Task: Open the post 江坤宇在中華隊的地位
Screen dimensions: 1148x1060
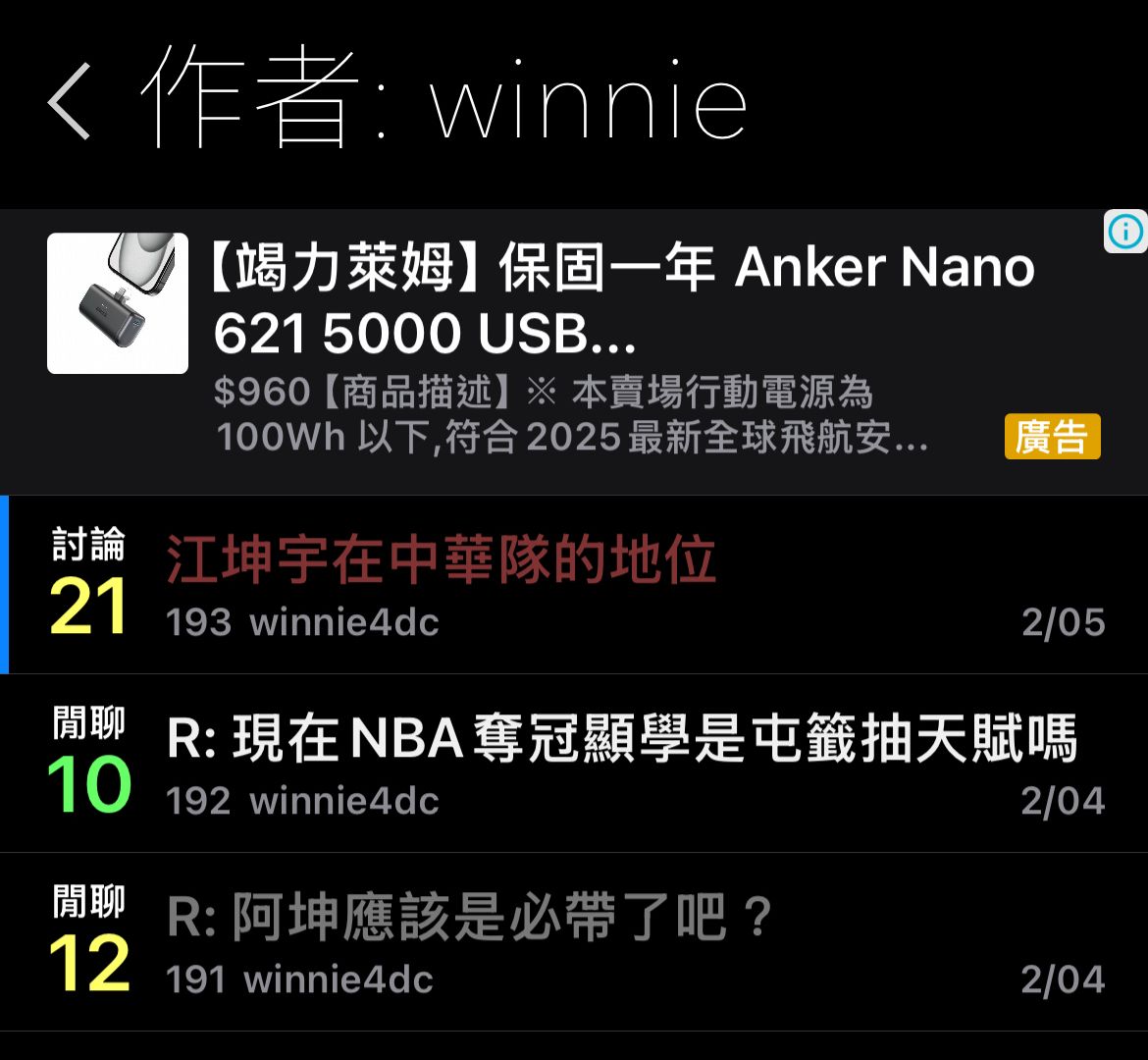Action: 442,562
